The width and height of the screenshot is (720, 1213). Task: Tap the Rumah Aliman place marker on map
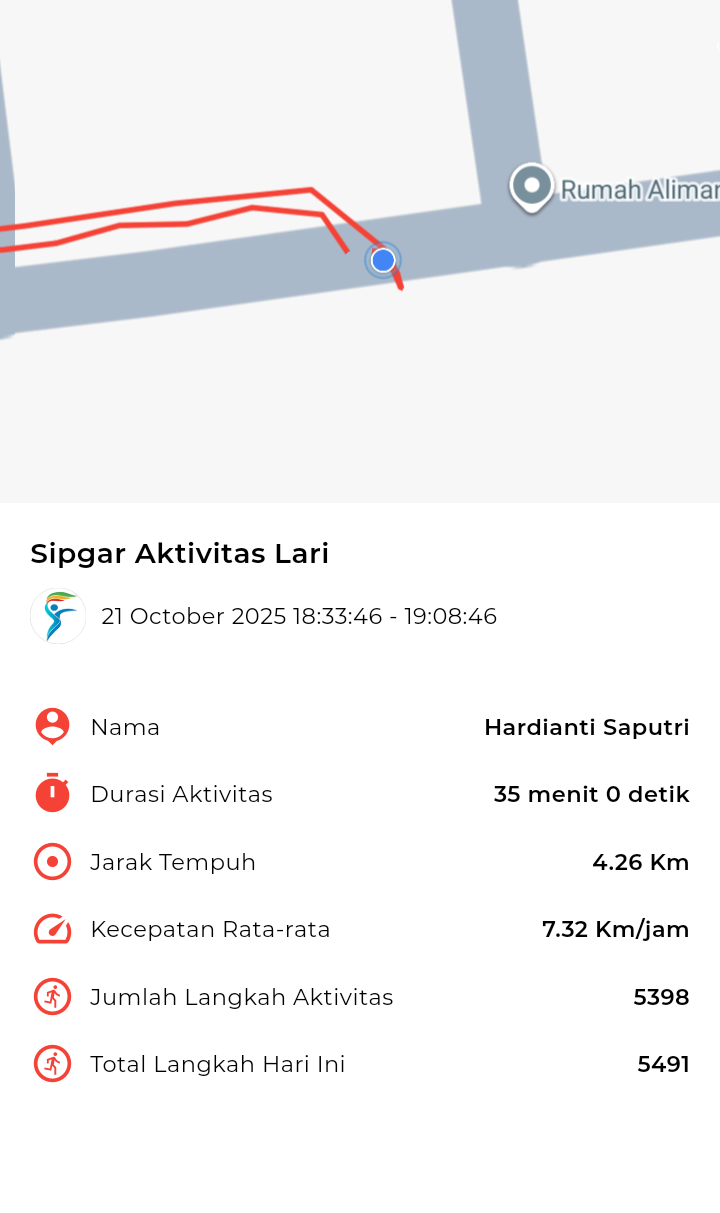[x=532, y=187]
